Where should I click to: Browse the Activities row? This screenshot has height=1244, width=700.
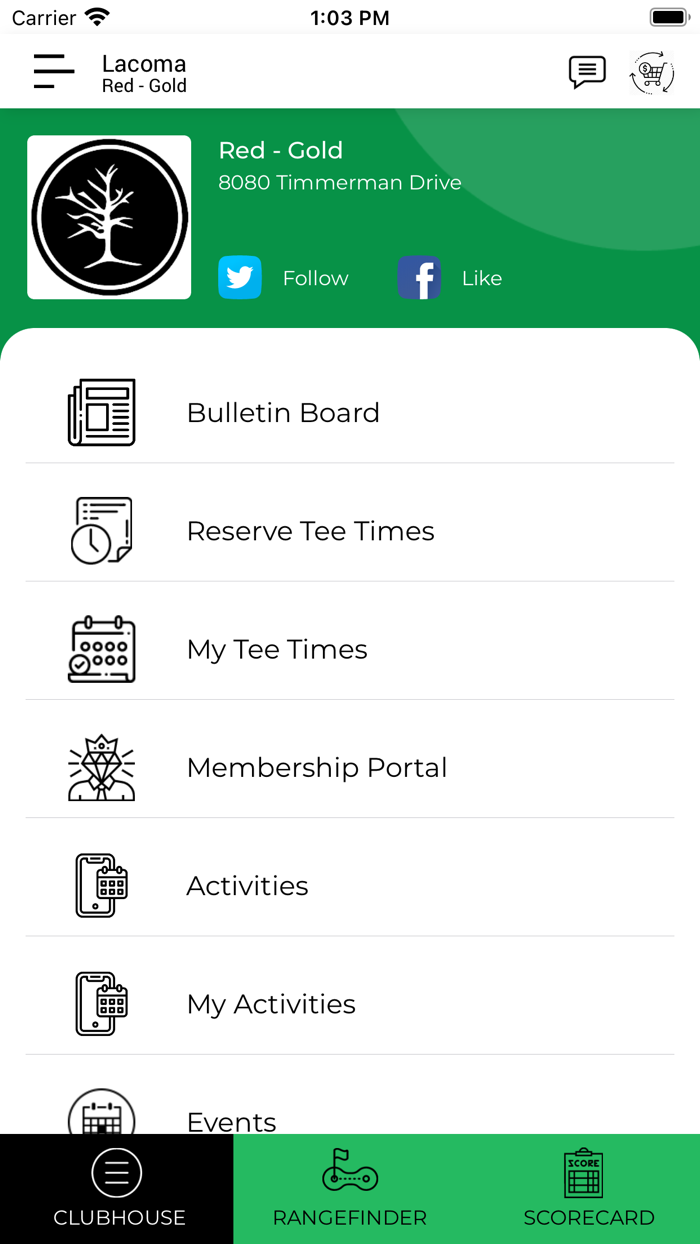coord(350,885)
